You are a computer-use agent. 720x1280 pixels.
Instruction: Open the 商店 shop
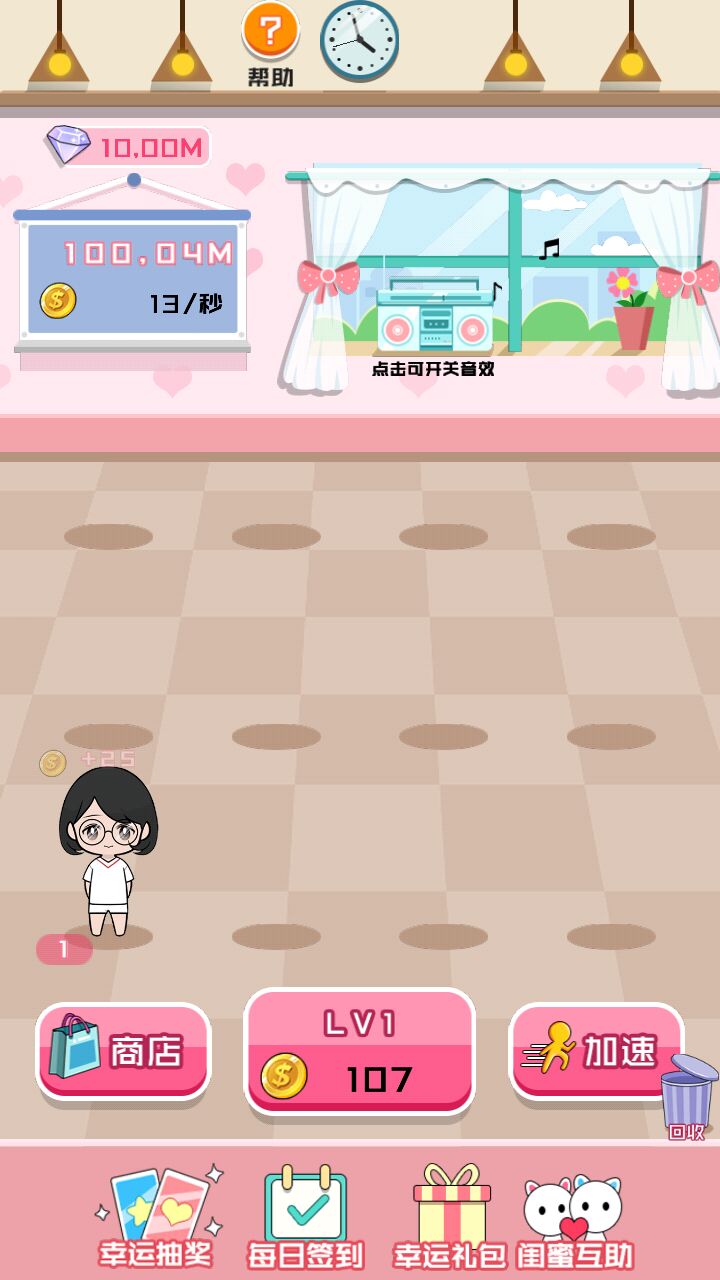coord(123,1051)
